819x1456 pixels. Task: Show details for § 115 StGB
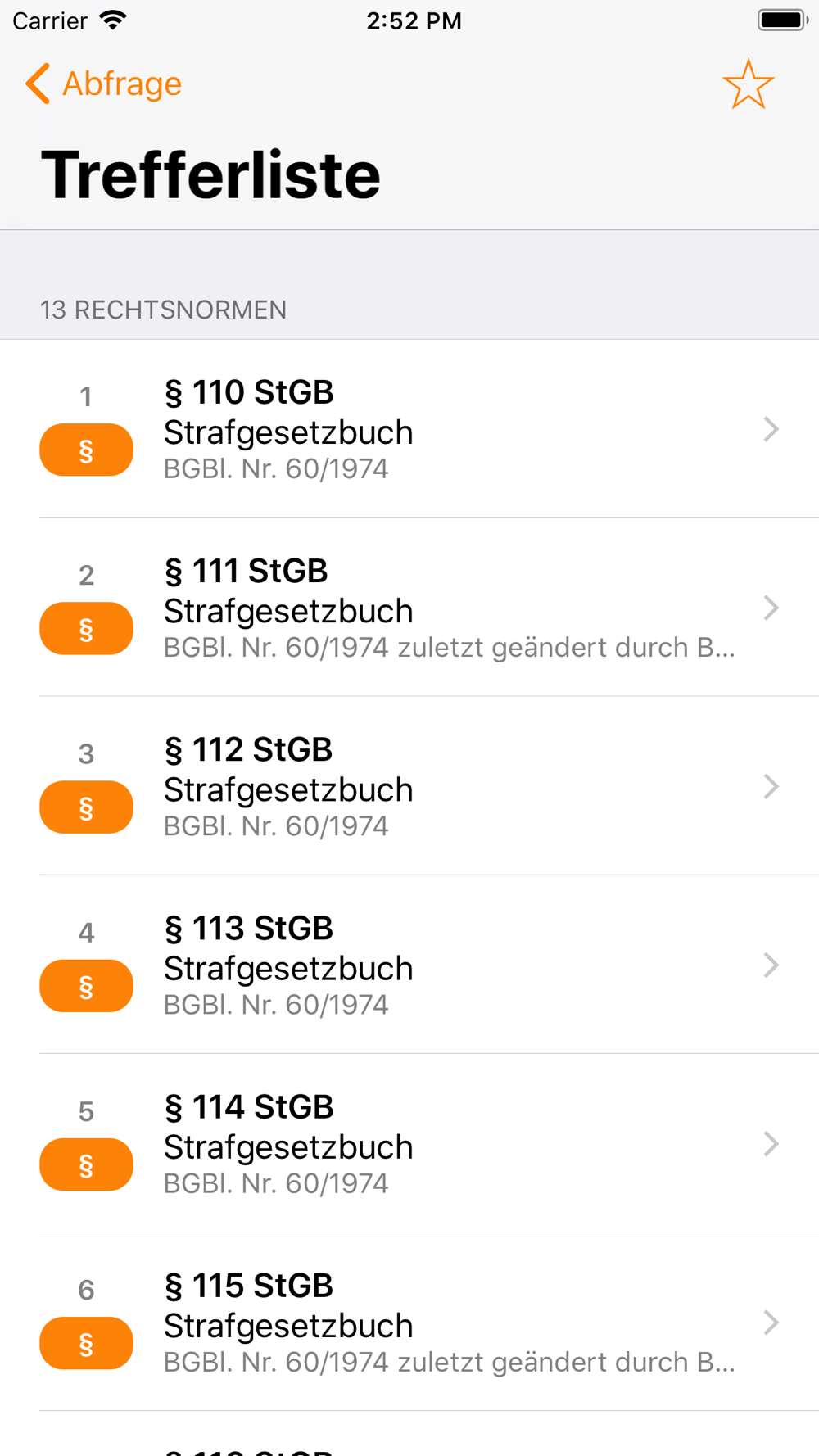coord(409,1322)
